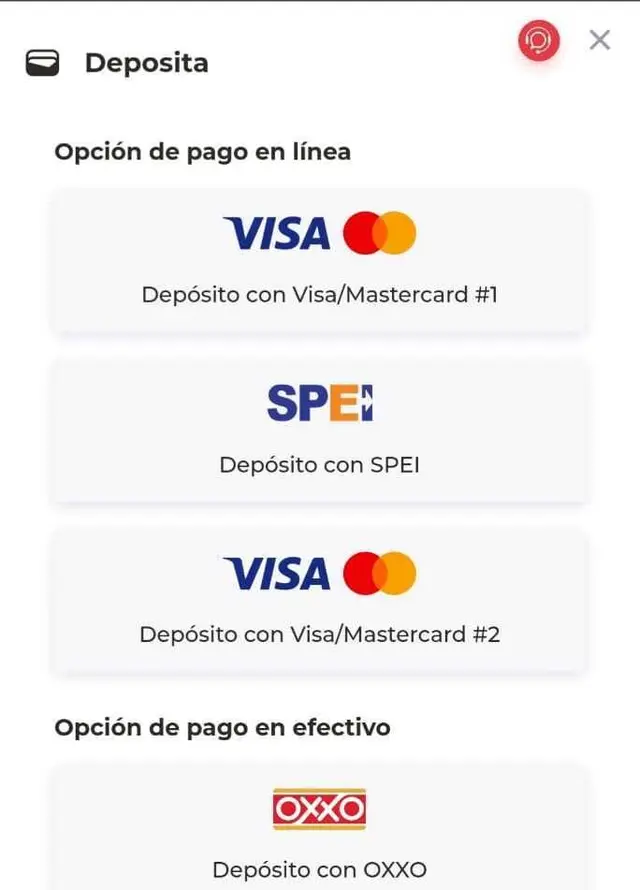Select Depósito con Visa/Mastercard #1
This screenshot has height=890, width=640.
[x=319, y=260]
